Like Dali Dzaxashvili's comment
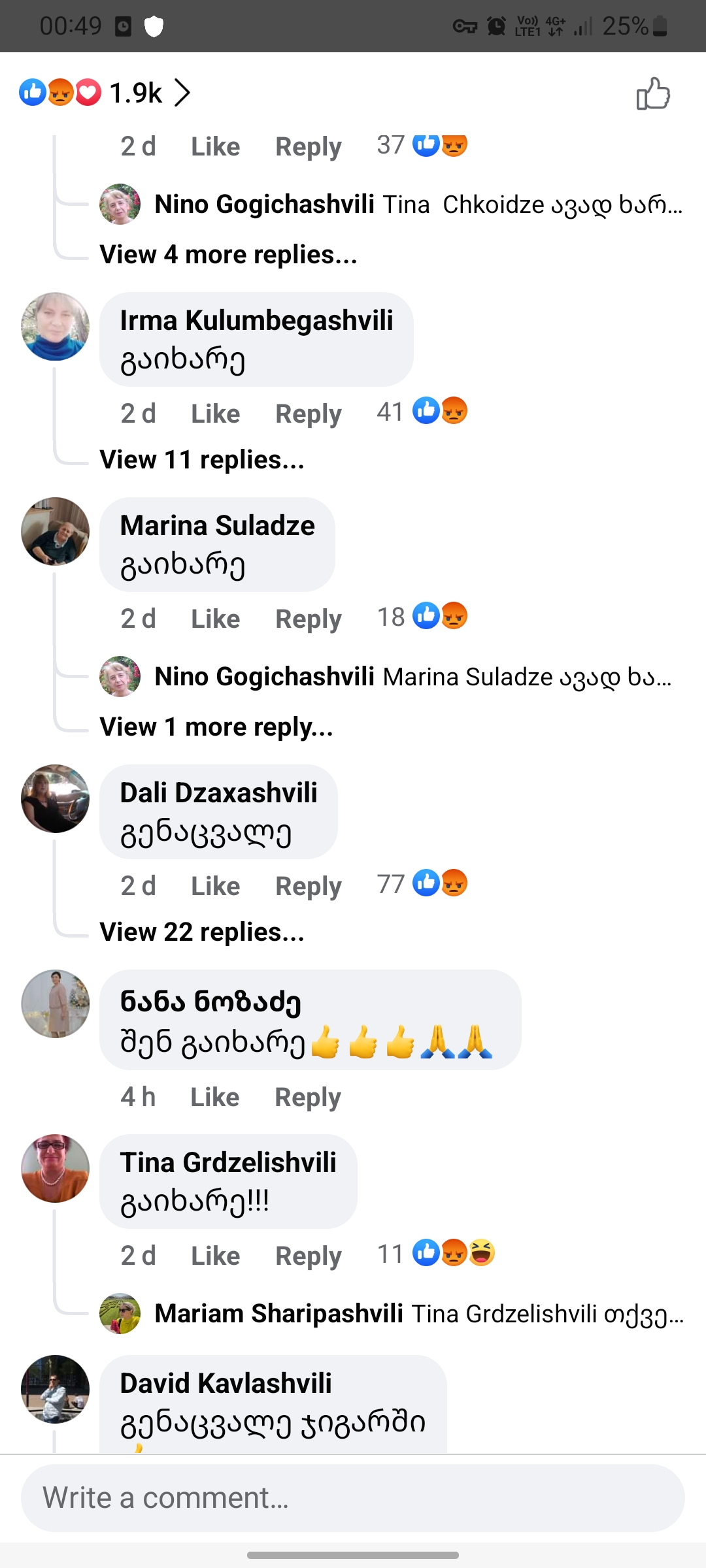This screenshot has height=1568, width=706. [215, 886]
